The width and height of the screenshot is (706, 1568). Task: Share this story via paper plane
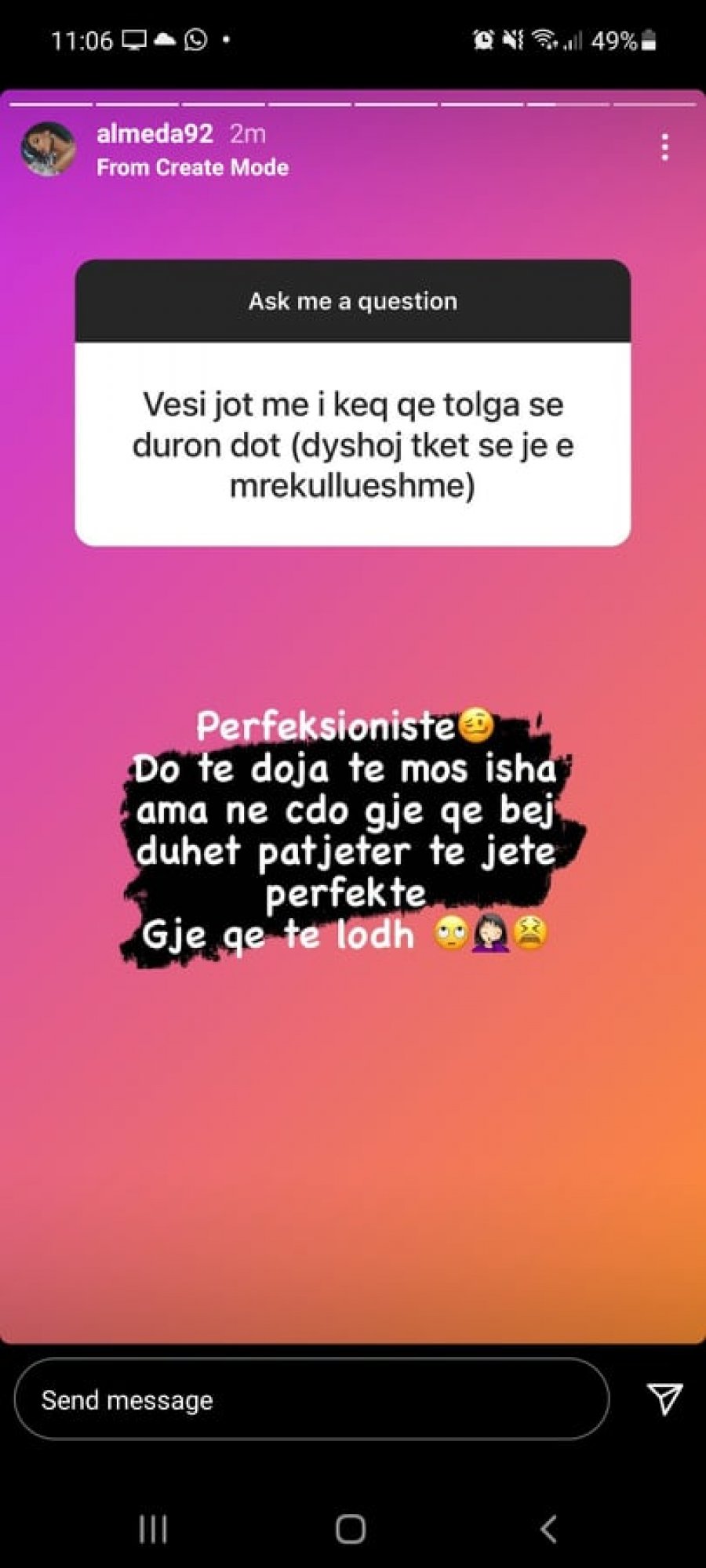tap(664, 1399)
